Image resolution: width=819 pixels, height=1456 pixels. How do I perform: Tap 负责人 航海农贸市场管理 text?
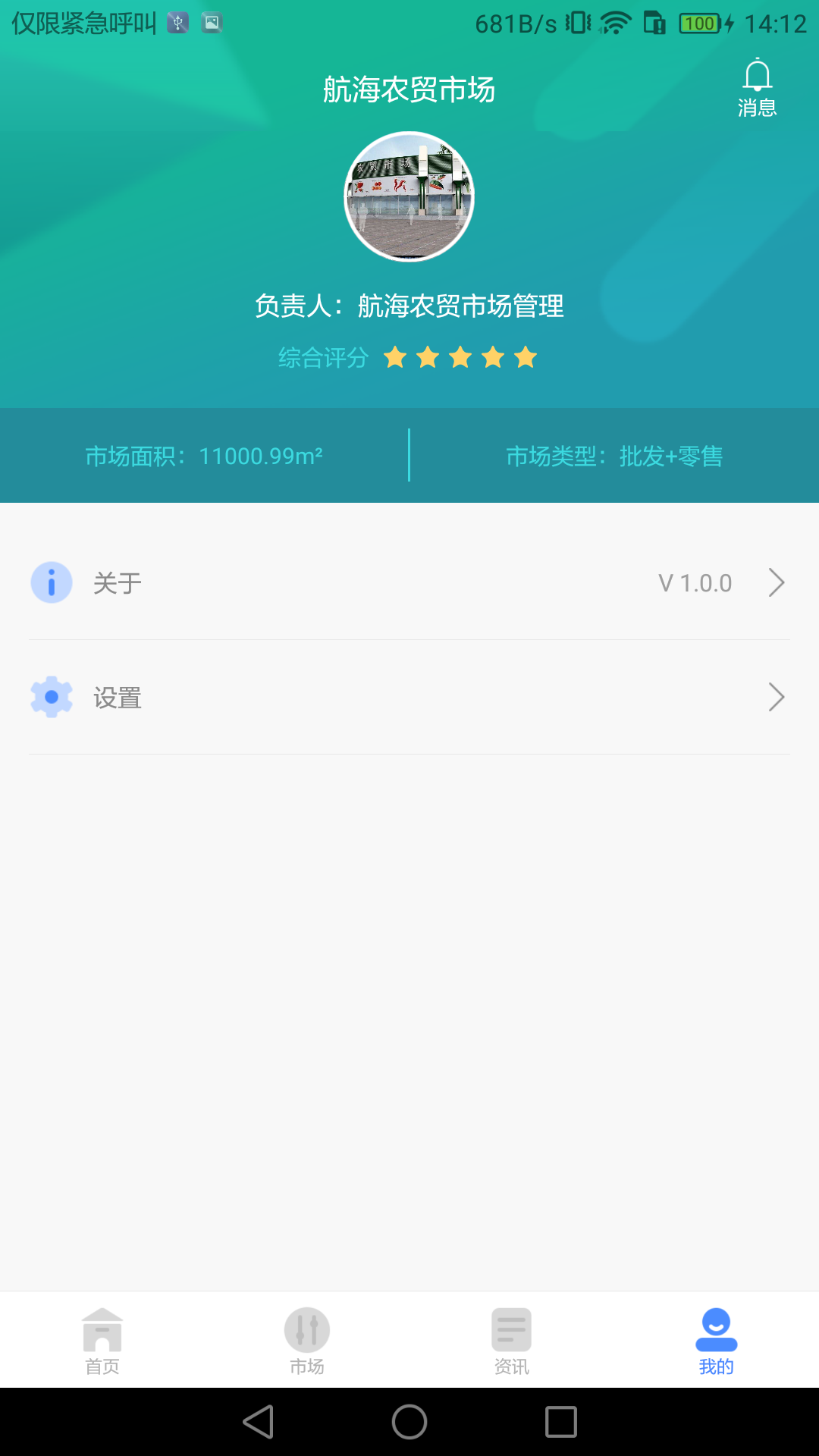[409, 307]
